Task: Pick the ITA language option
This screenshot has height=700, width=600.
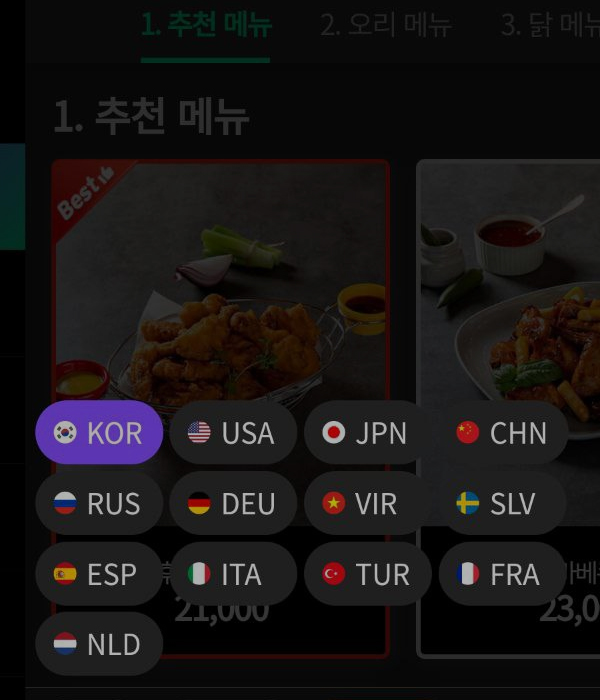Action: (233, 574)
